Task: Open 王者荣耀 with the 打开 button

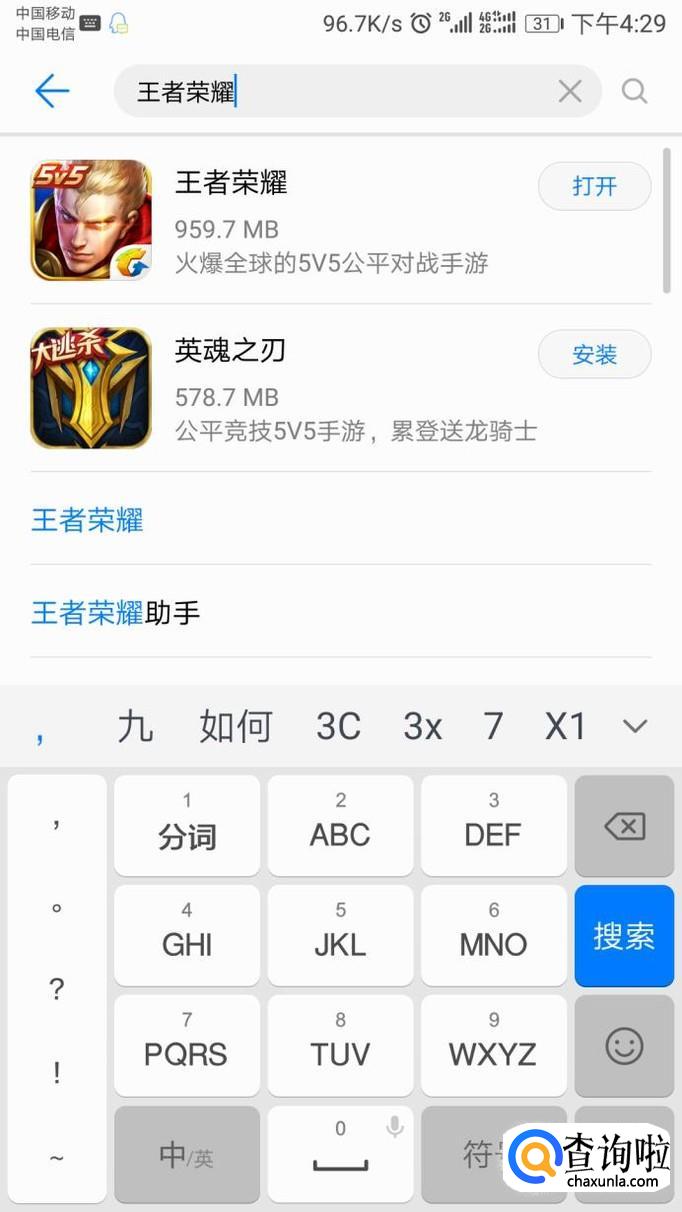Action: point(594,186)
